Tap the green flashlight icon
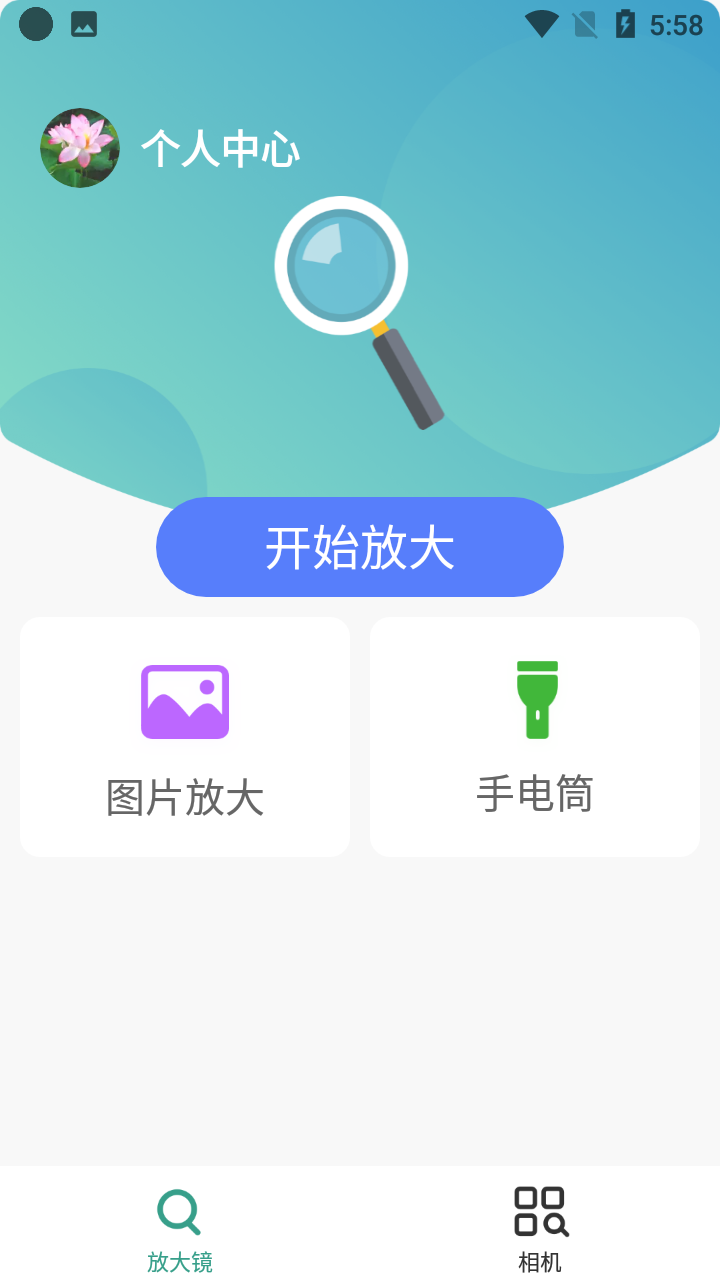 pos(535,701)
